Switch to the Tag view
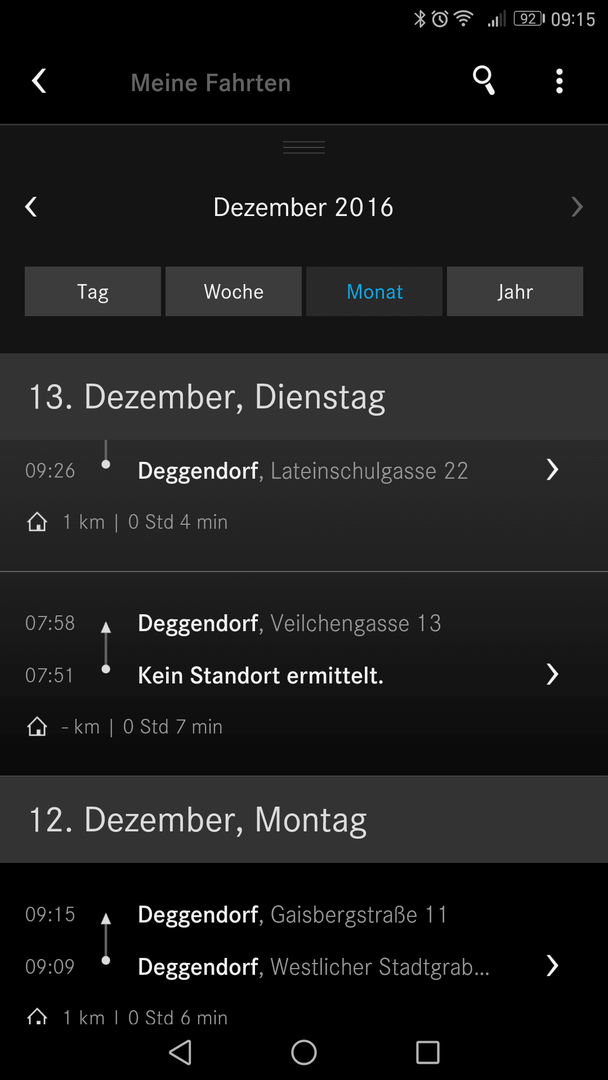This screenshot has height=1080, width=608. coord(93,291)
